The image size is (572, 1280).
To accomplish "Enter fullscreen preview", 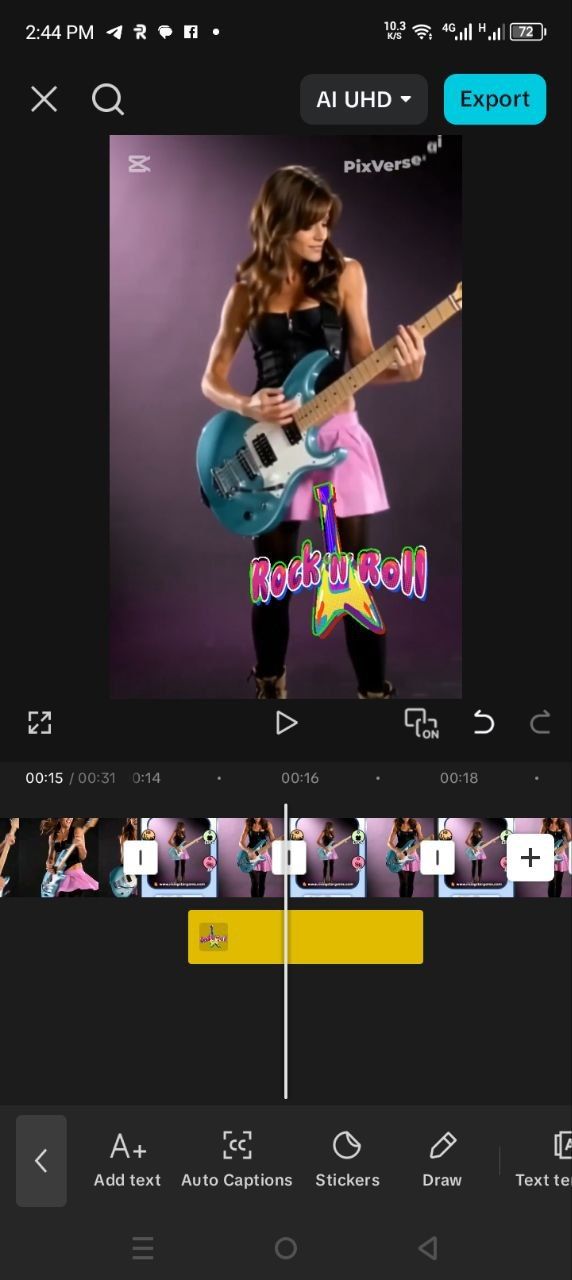I will click(x=39, y=723).
